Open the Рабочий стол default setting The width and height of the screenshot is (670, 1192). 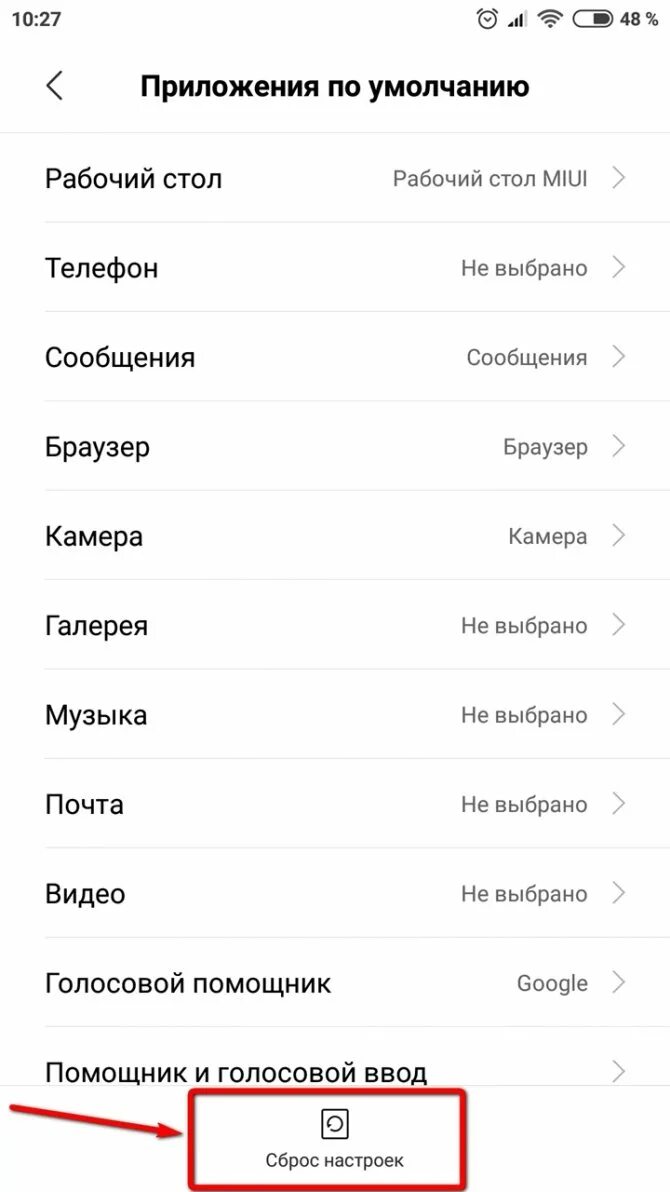point(335,179)
